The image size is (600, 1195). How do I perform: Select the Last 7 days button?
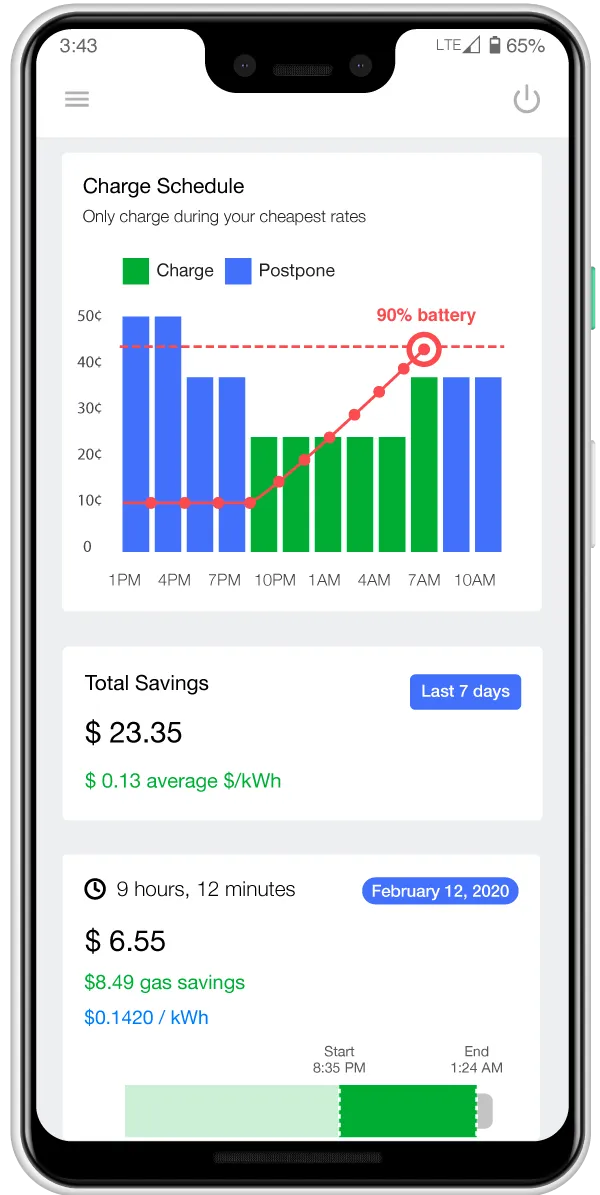[465, 692]
